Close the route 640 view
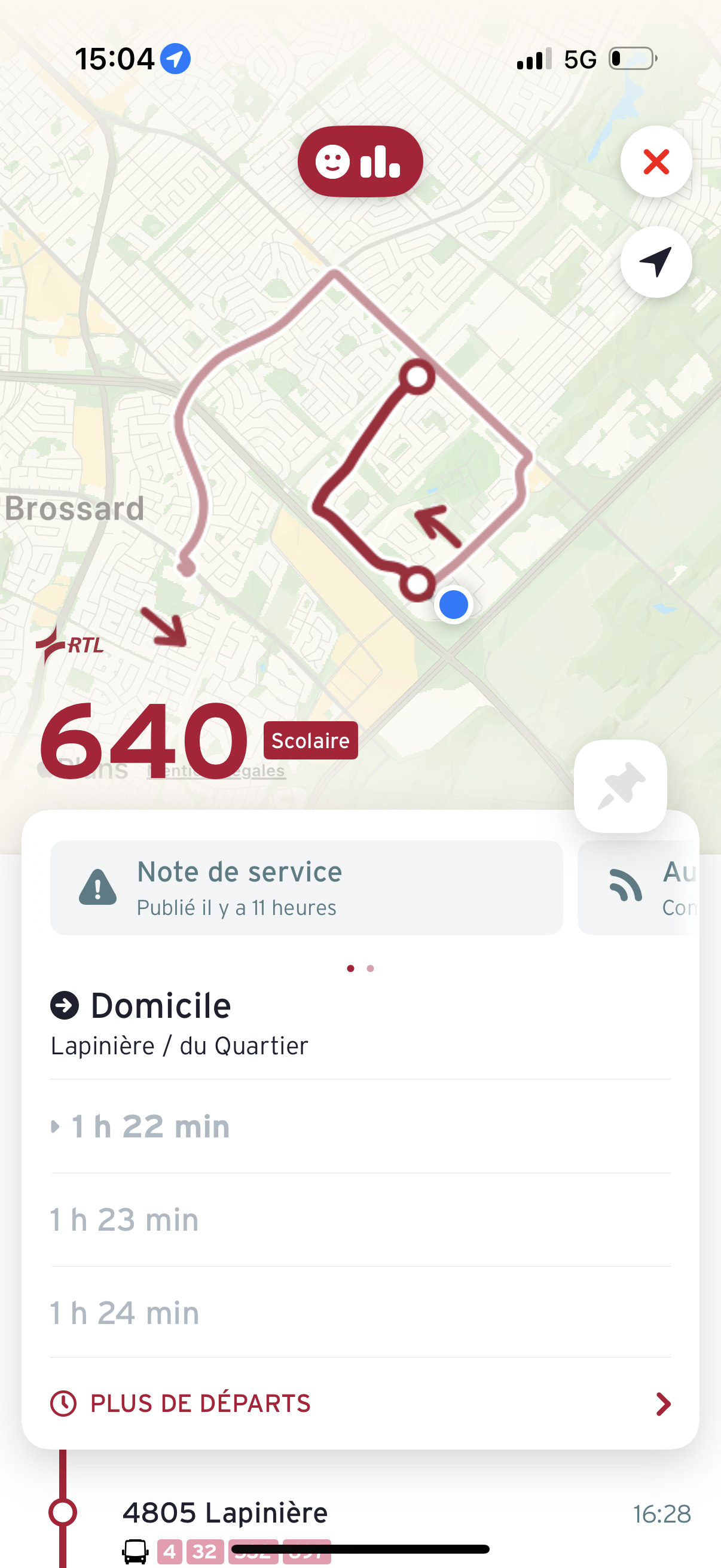Image resolution: width=721 pixels, height=1568 pixels. coord(655,162)
